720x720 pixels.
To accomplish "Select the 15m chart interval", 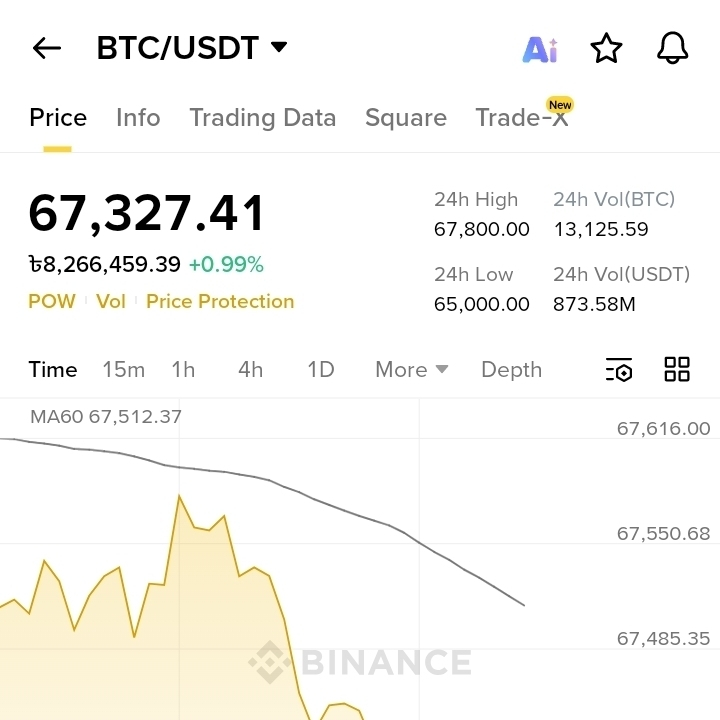I will click(123, 370).
